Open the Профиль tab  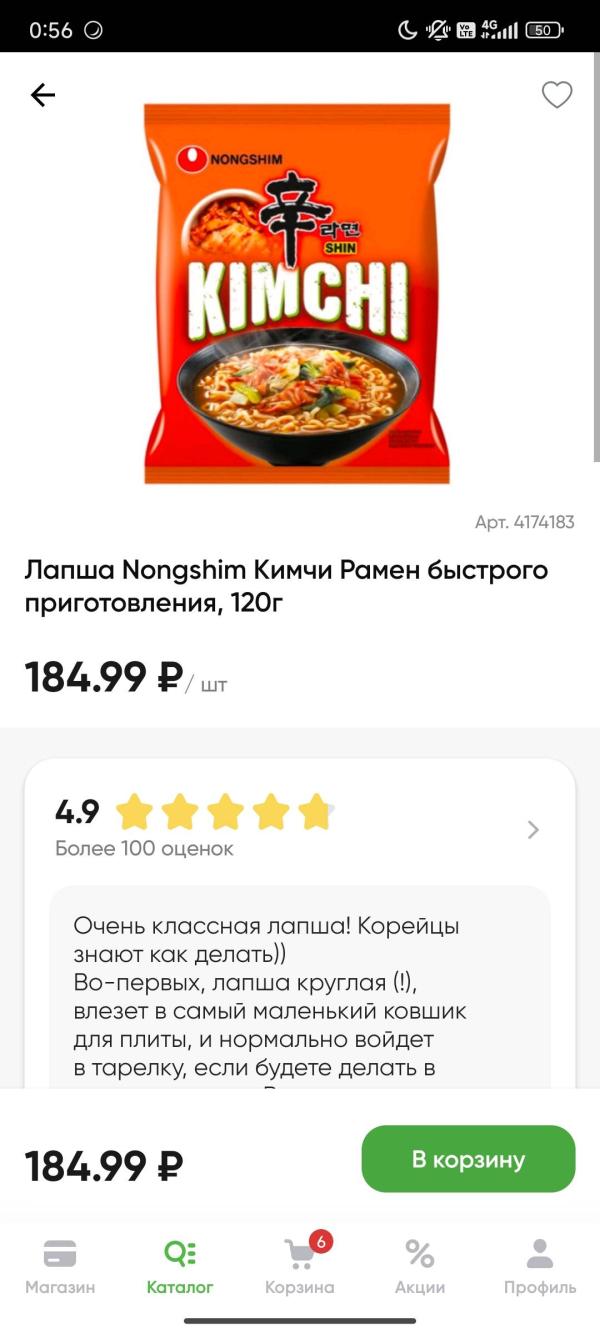pyautogui.click(x=539, y=1266)
